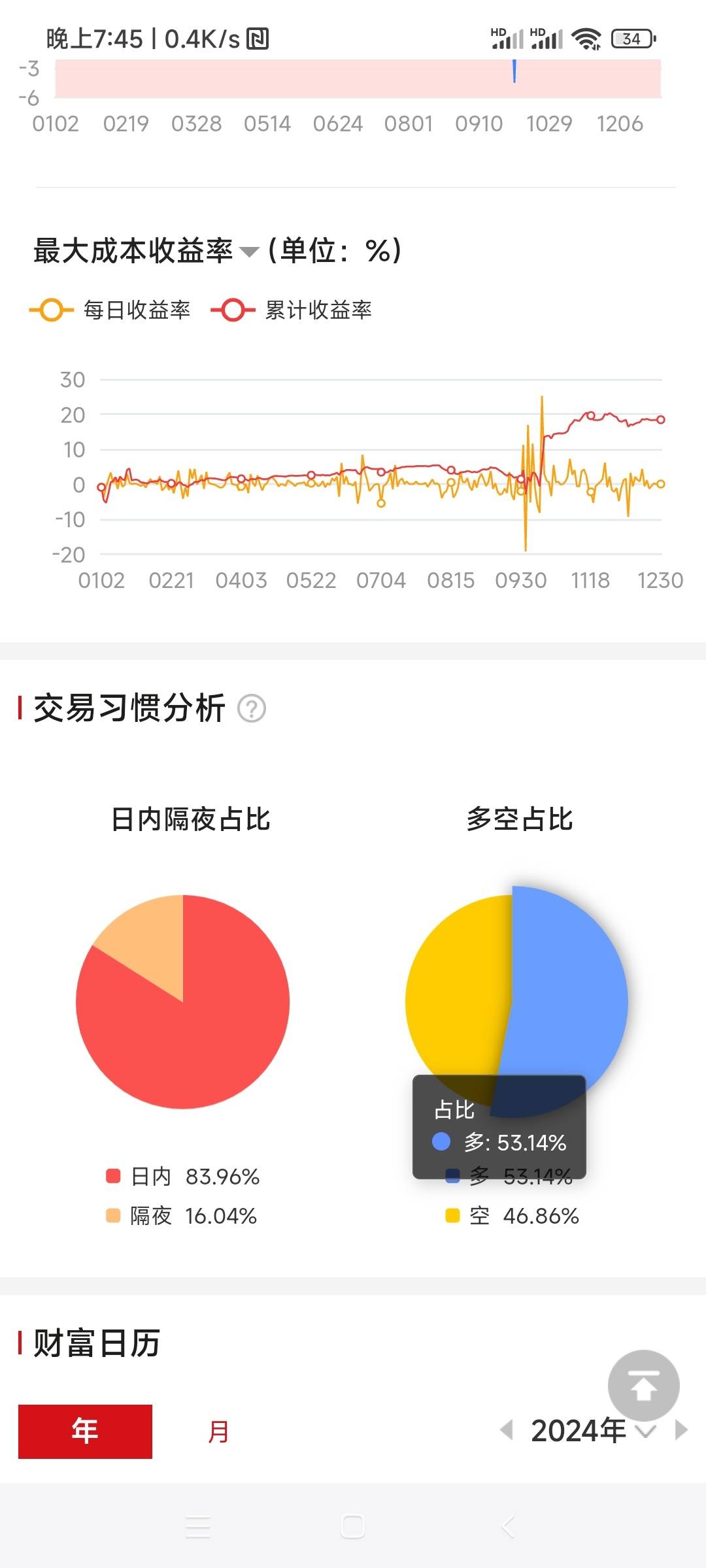Toggle the 隔夜 16.04% pie legend

pos(181,1216)
